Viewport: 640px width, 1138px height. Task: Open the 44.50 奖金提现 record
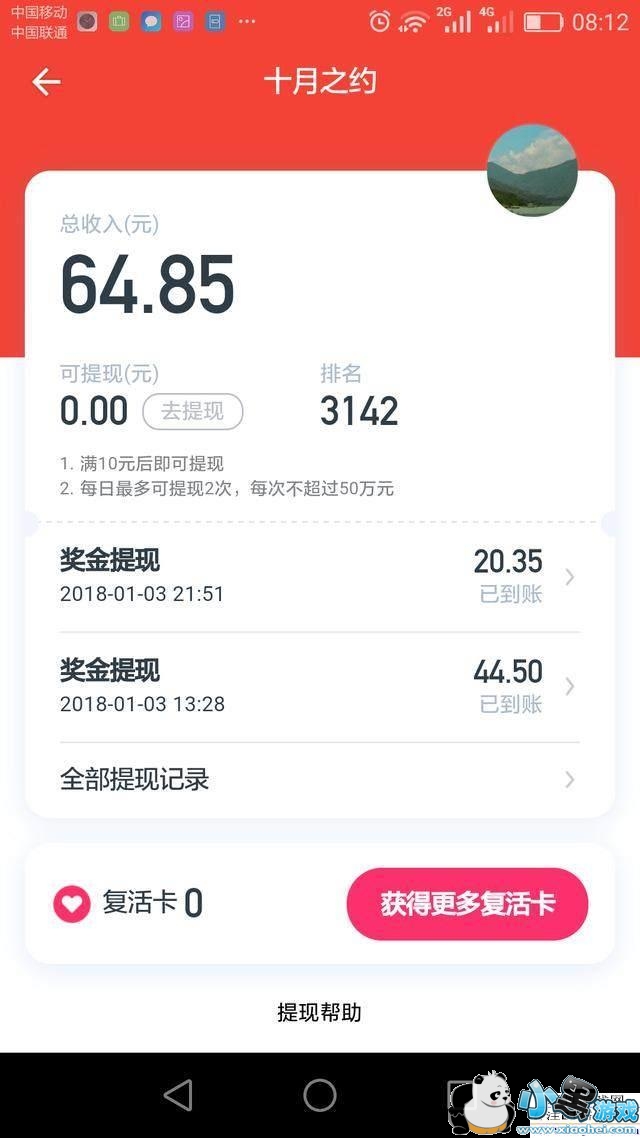319,687
